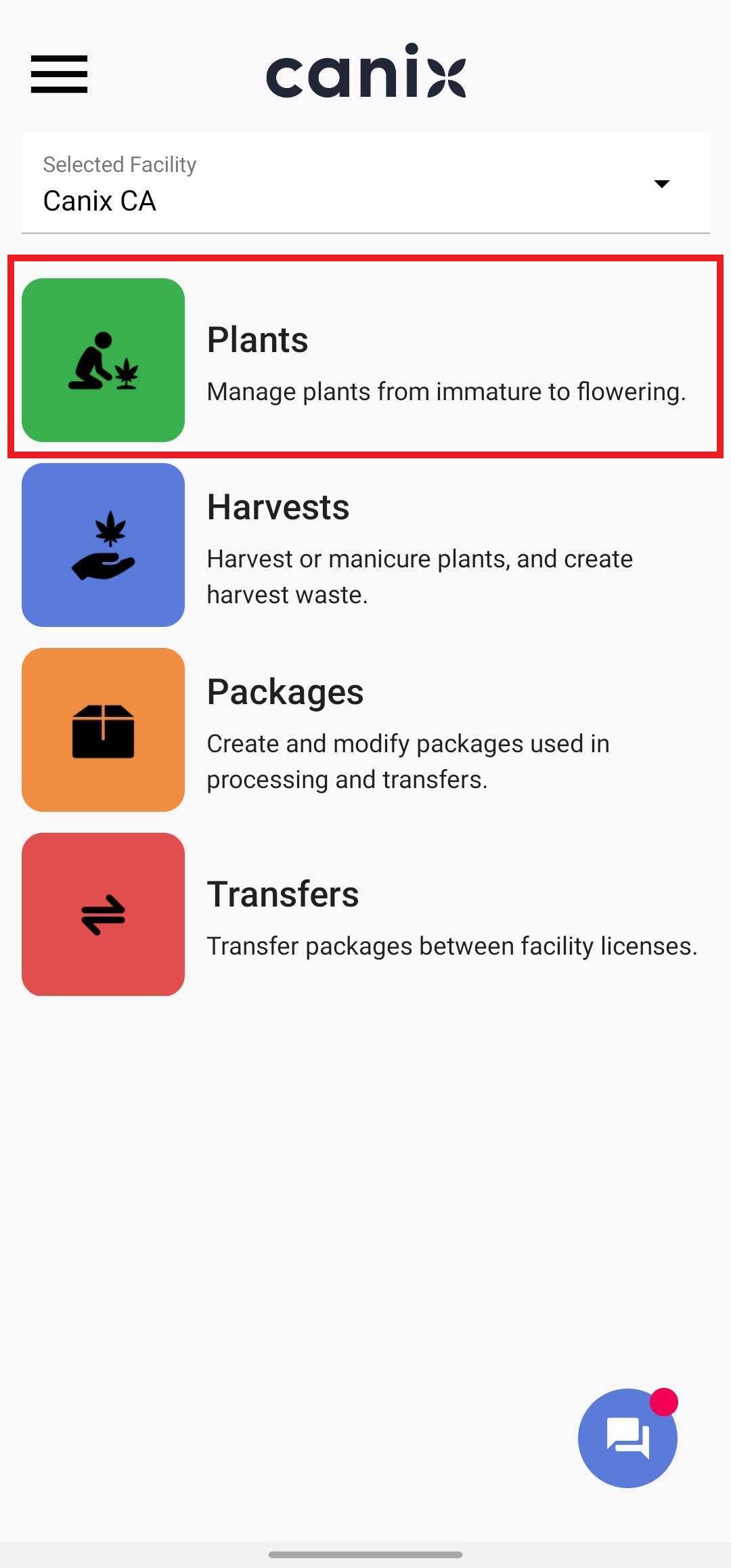
Task: Expand the Selected Facility dropdown
Action: (x=365, y=183)
